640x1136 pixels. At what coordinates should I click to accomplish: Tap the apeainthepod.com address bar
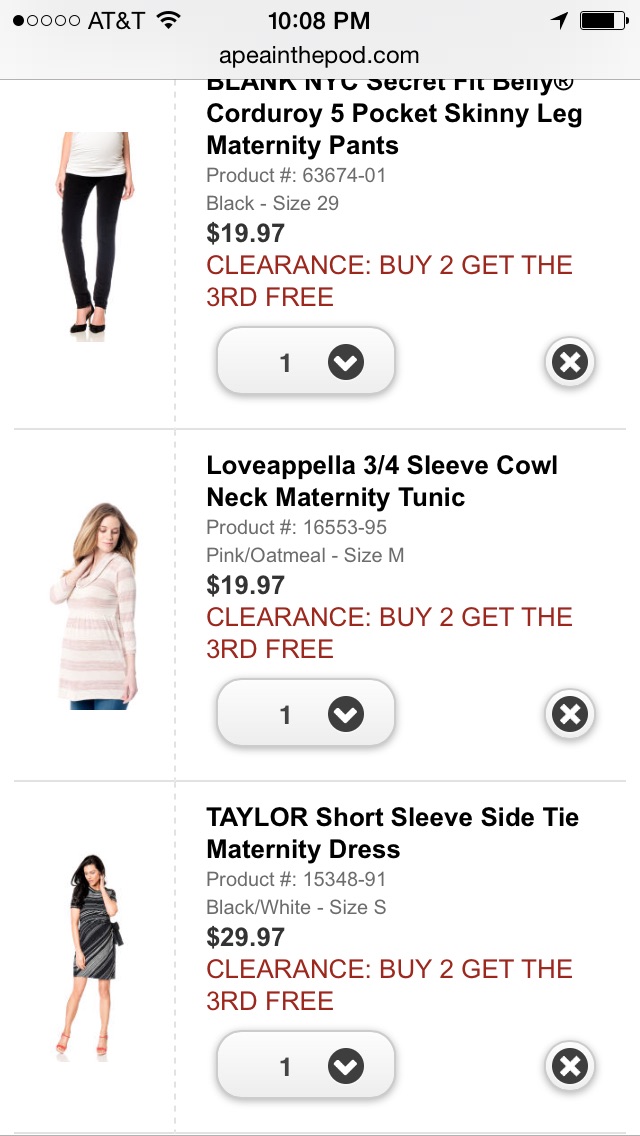[319, 55]
